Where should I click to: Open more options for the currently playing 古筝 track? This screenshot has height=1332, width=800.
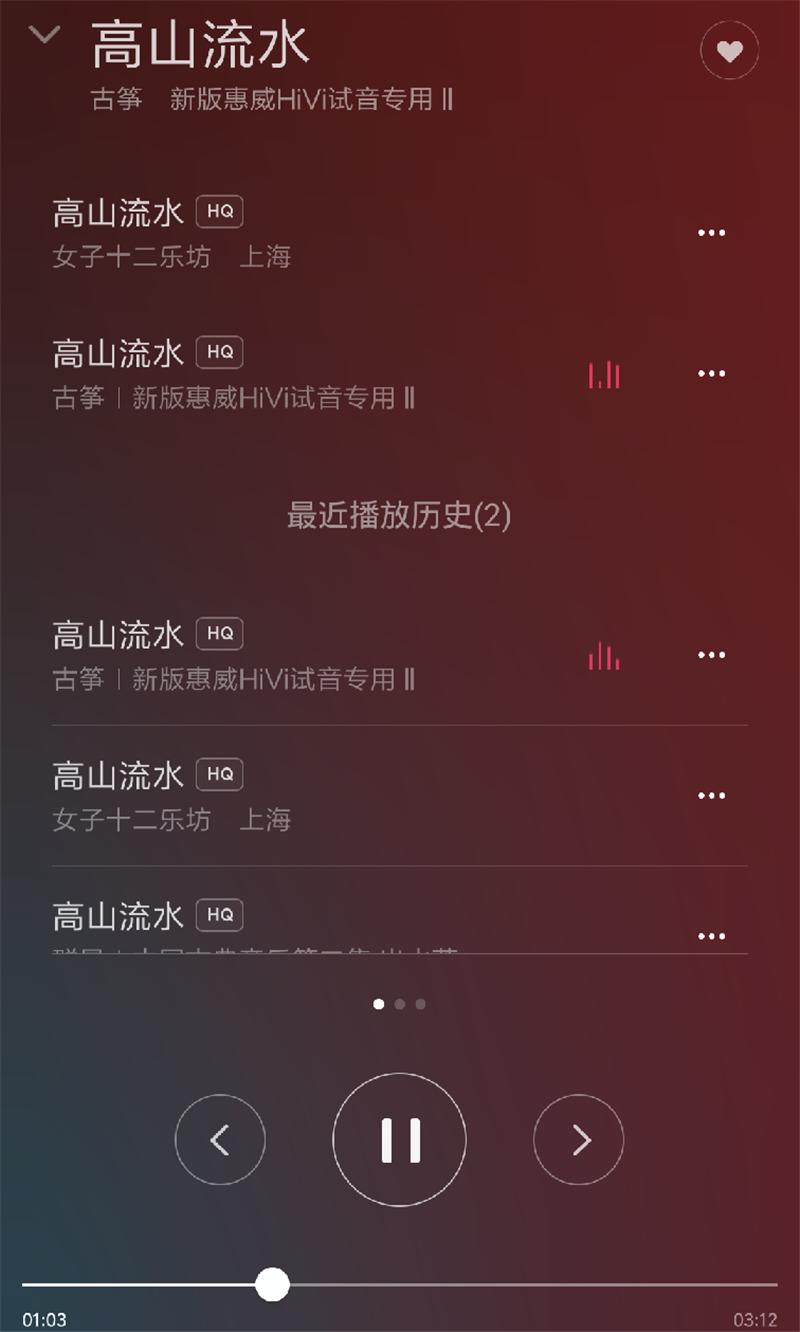click(711, 373)
